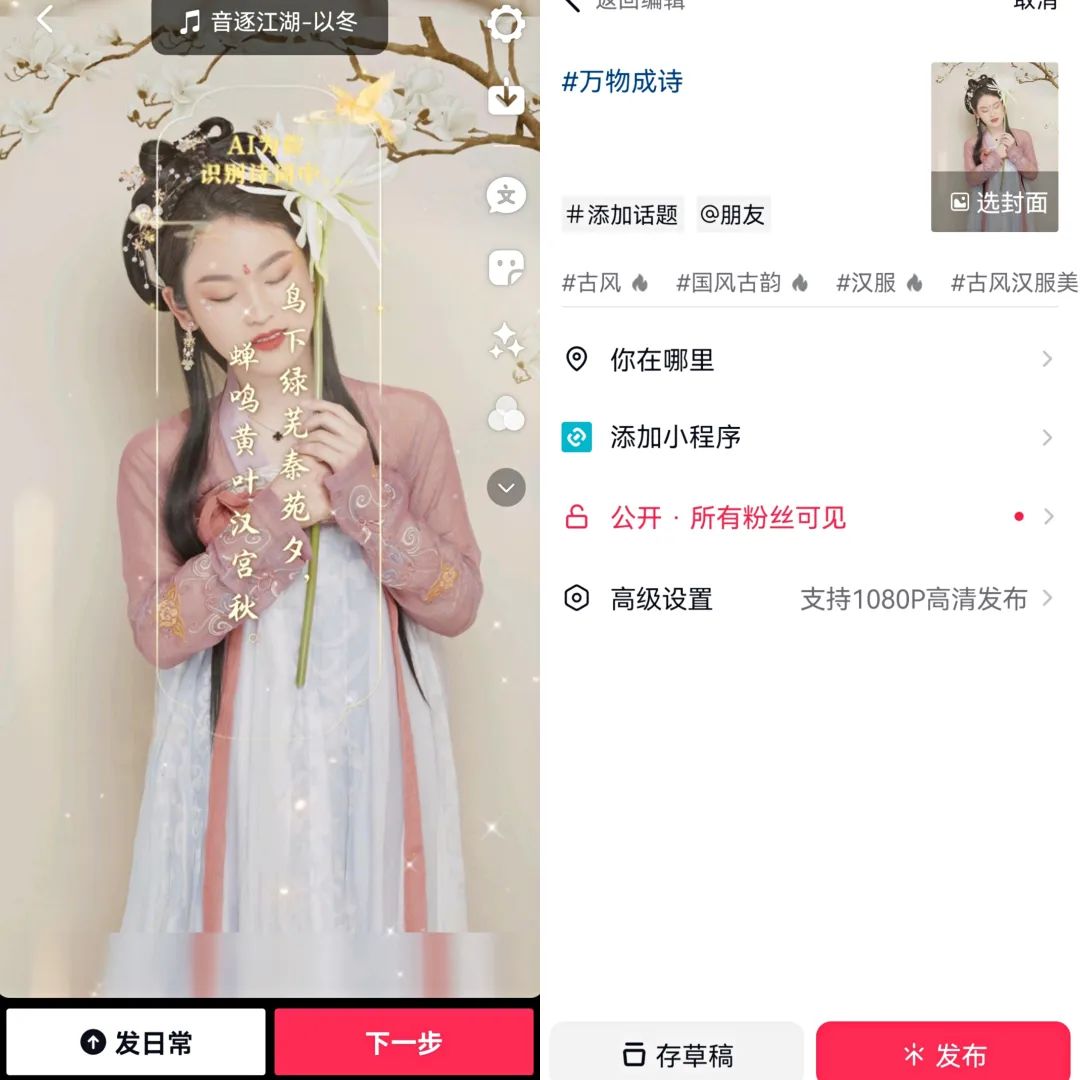
Task: Go back from the video editor
Action: pyautogui.click(x=44, y=20)
